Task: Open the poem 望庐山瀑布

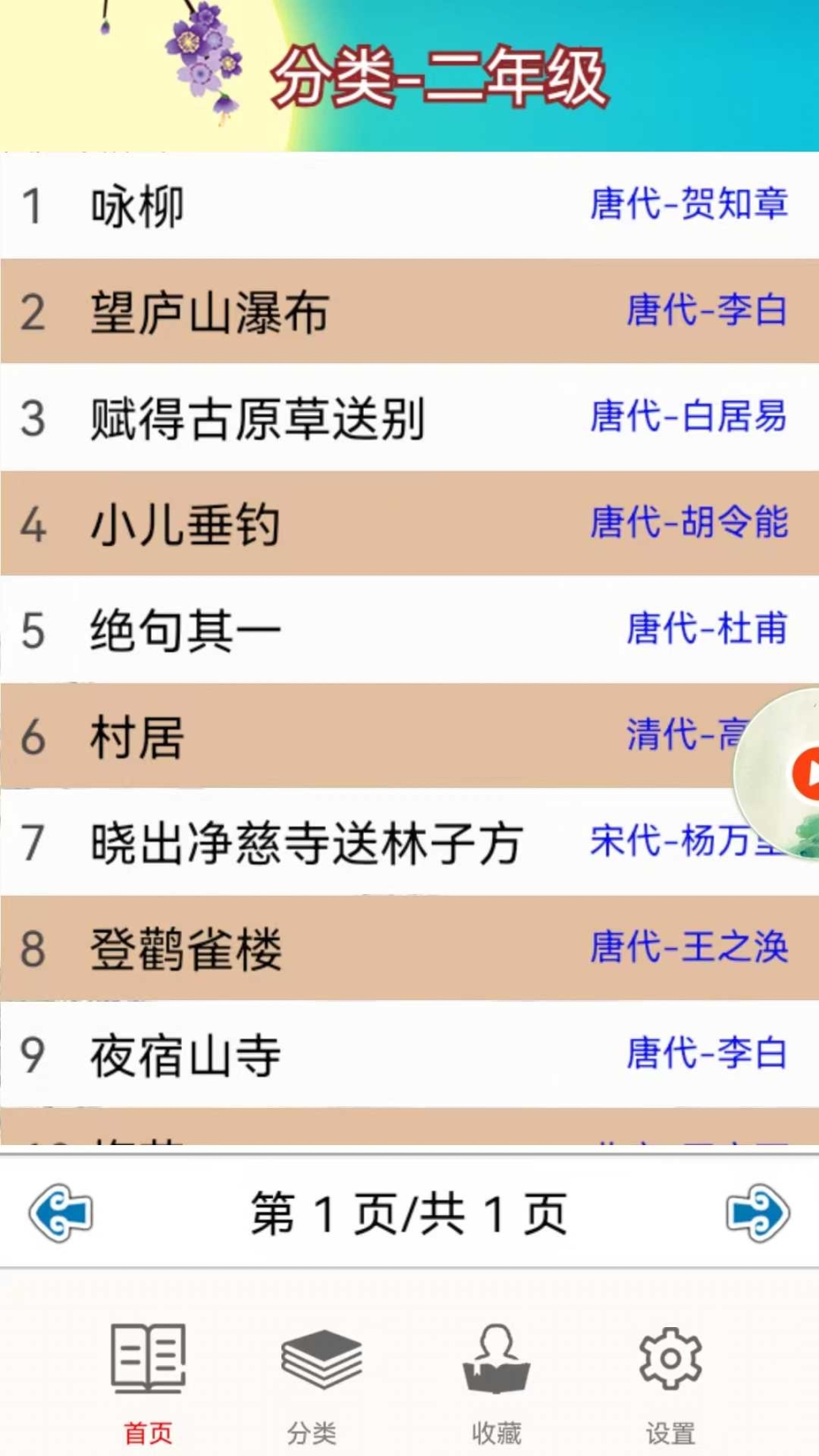Action: (x=209, y=313)
